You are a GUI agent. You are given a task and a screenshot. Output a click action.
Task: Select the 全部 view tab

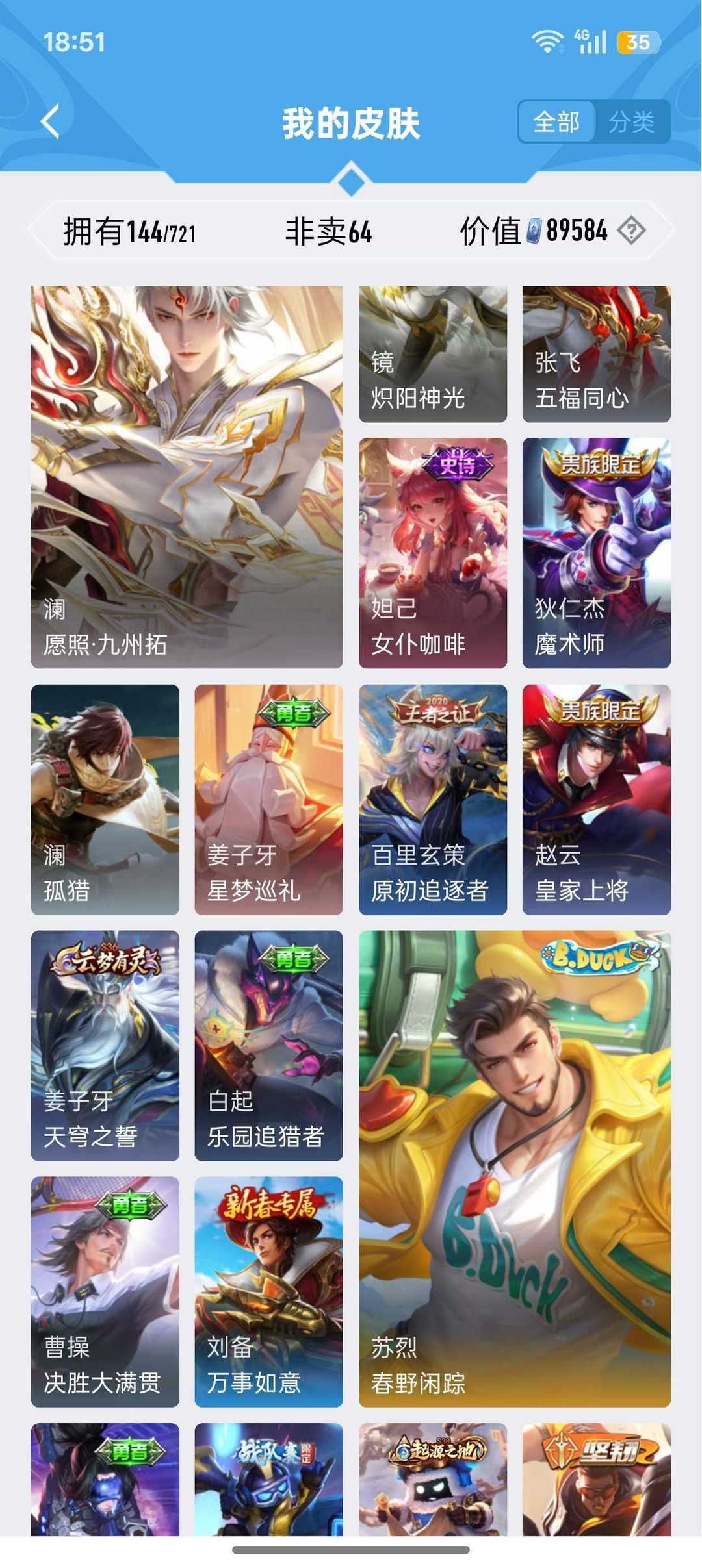coord(556,121)
